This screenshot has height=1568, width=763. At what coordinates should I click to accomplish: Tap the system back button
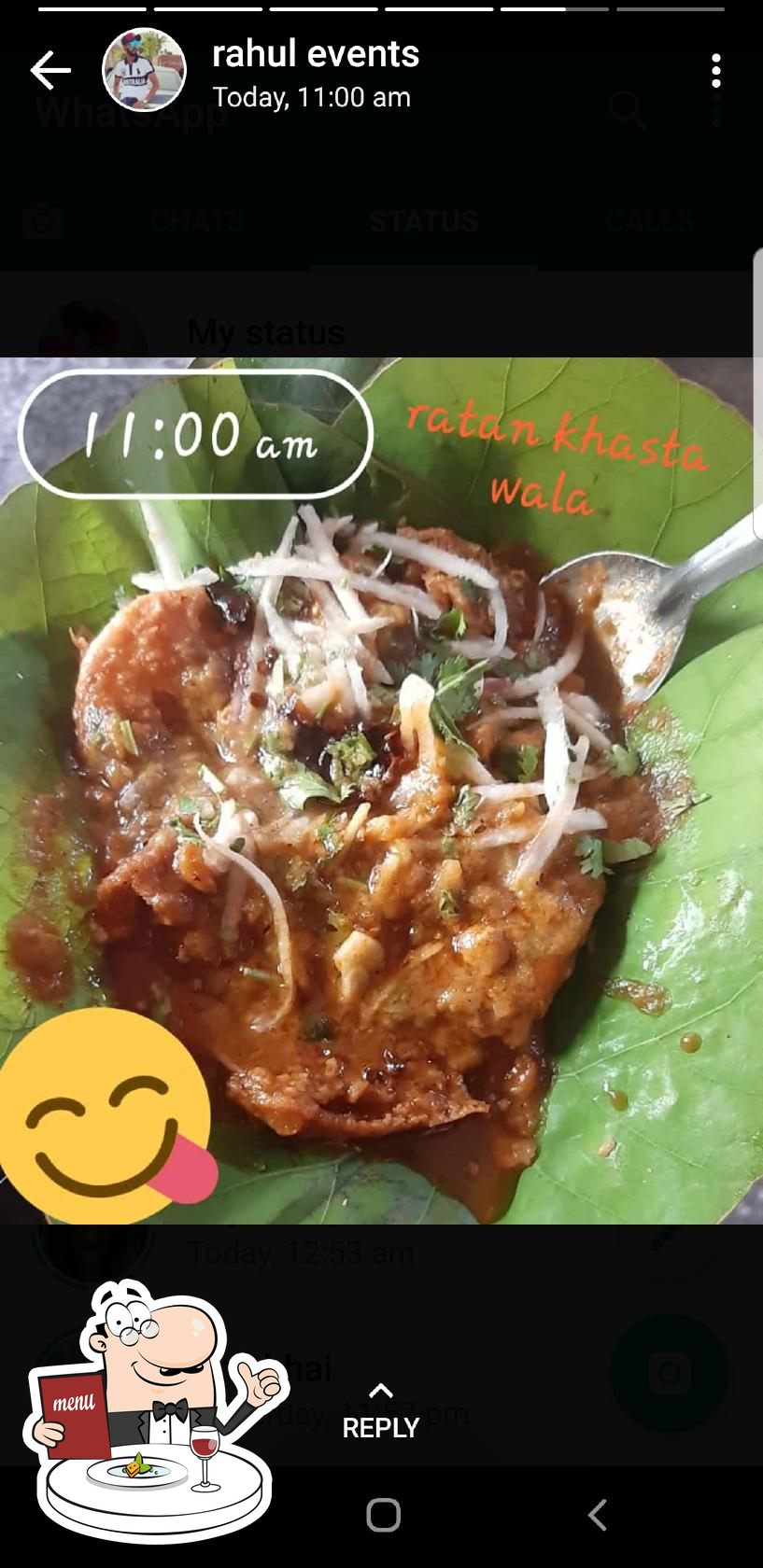[x=598, y=1515]
